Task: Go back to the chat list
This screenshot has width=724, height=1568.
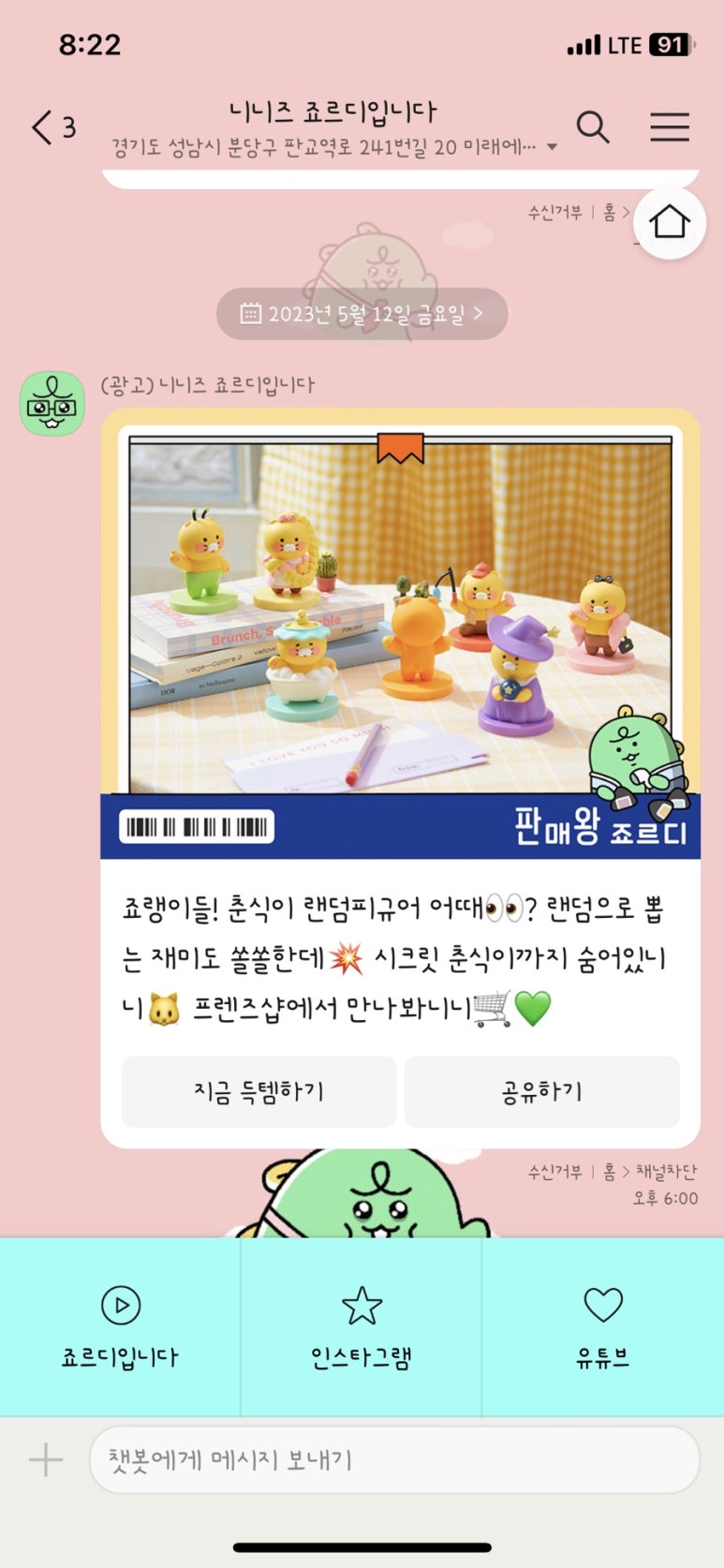Action: [x=52, y=127]
